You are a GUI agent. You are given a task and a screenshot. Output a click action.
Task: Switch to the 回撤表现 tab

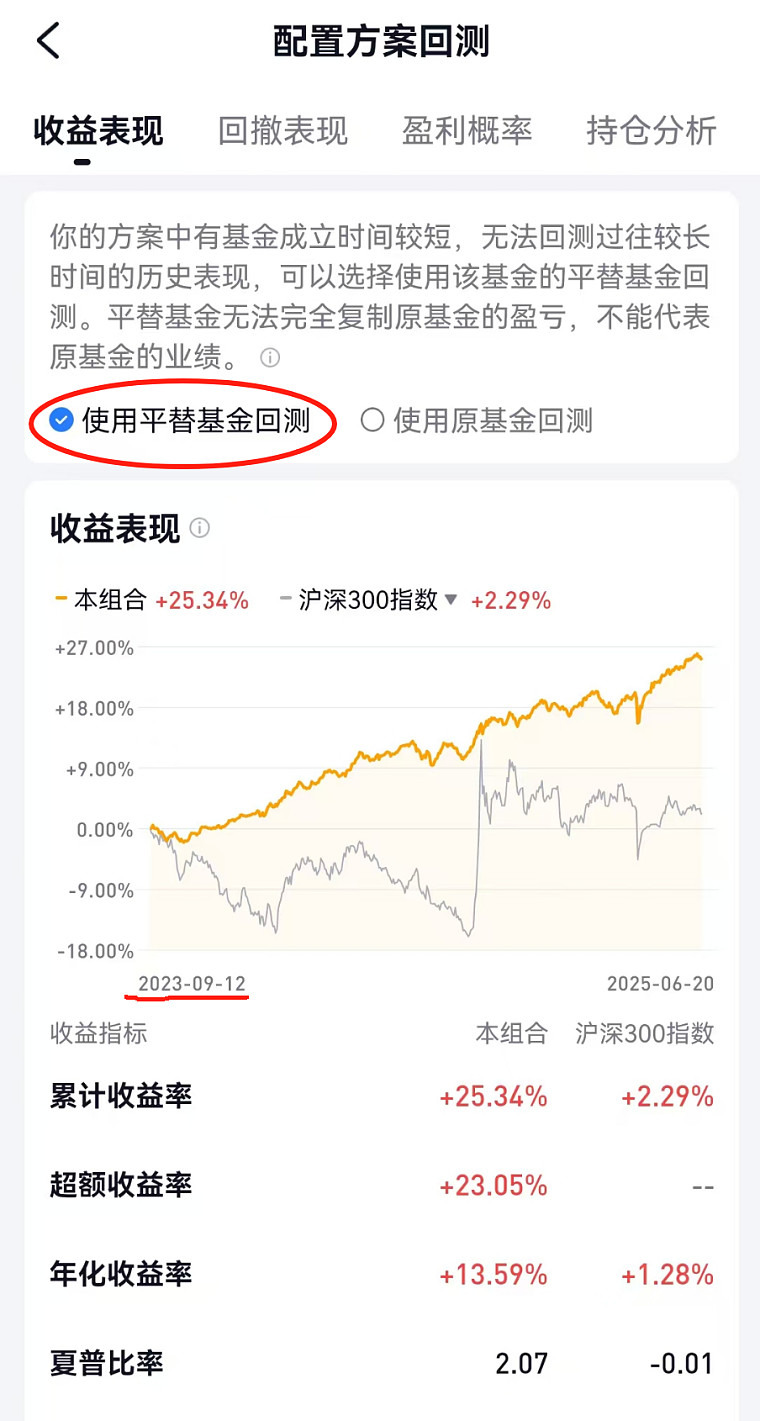(283, 131)
